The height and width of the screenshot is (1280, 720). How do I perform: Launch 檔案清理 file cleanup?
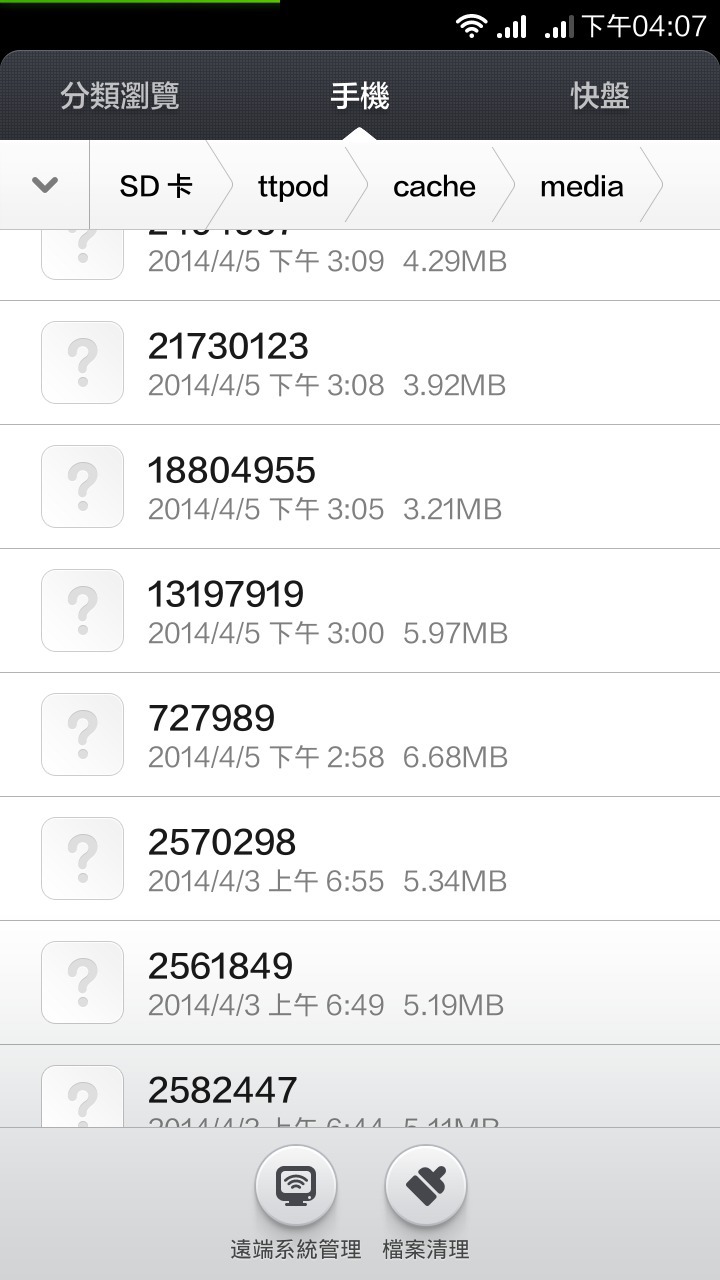click(426, 1203)
